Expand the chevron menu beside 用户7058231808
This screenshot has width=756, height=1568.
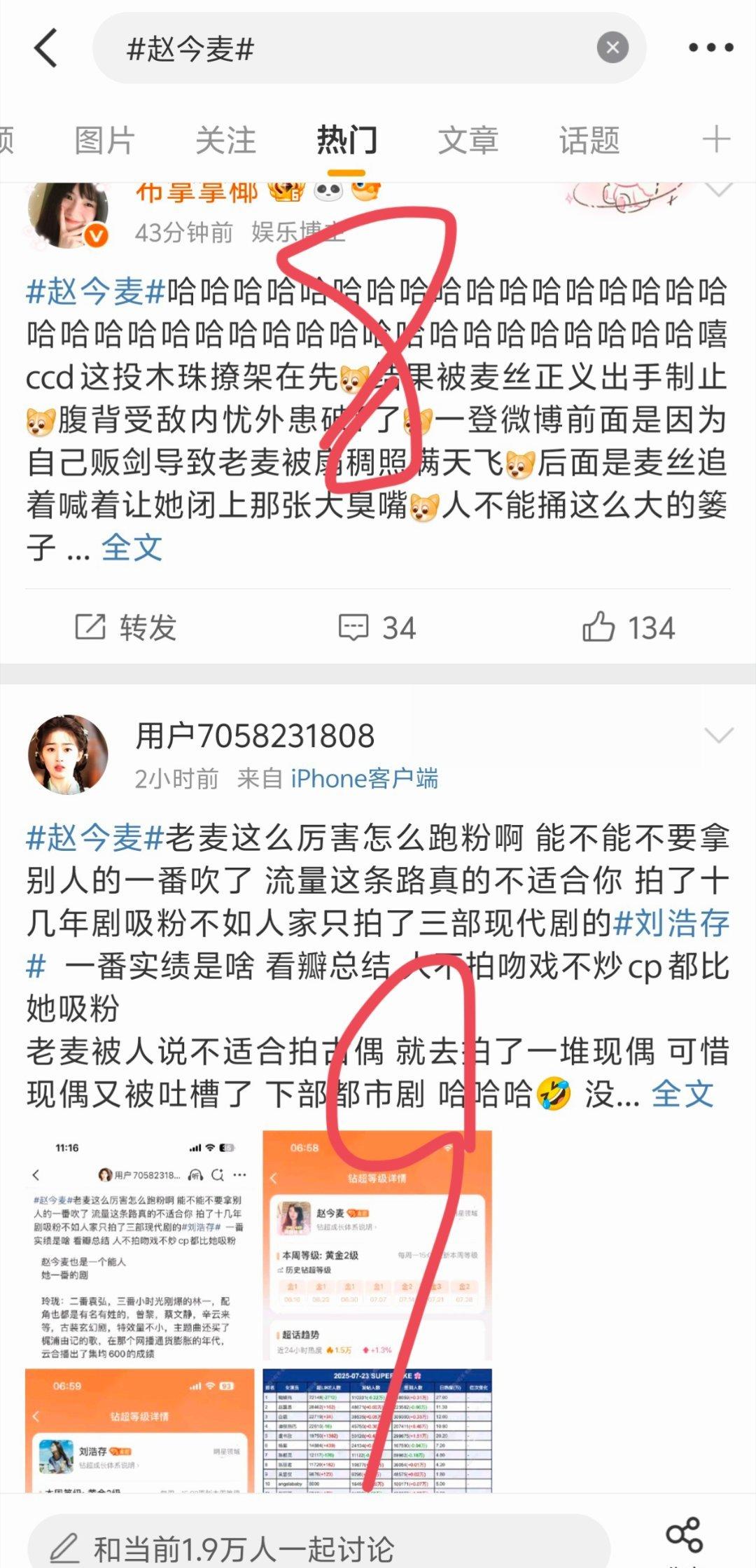click(719, 735)
